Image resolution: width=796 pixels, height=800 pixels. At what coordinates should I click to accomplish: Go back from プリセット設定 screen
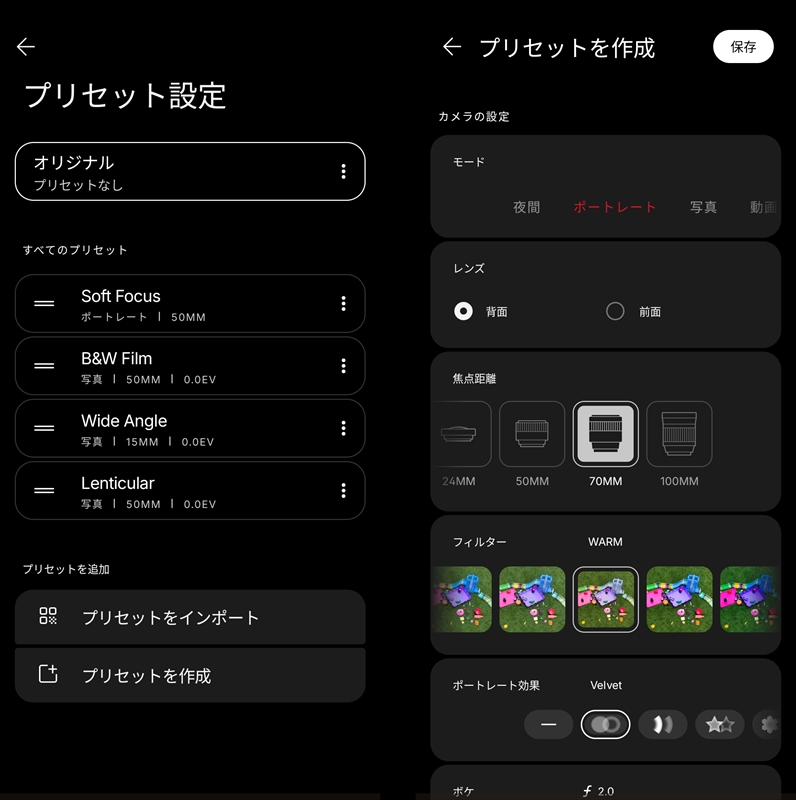pos(26,47)
